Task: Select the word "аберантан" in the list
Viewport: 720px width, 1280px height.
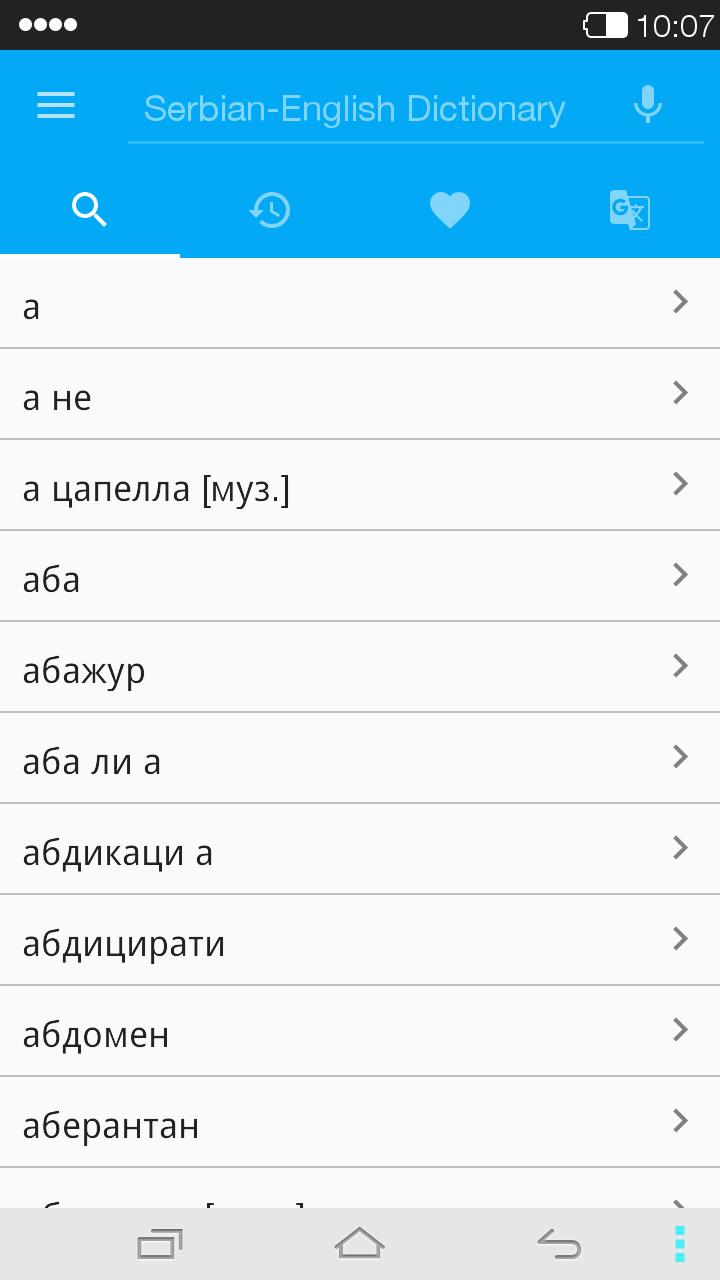Action: (x=360, y=1122)
